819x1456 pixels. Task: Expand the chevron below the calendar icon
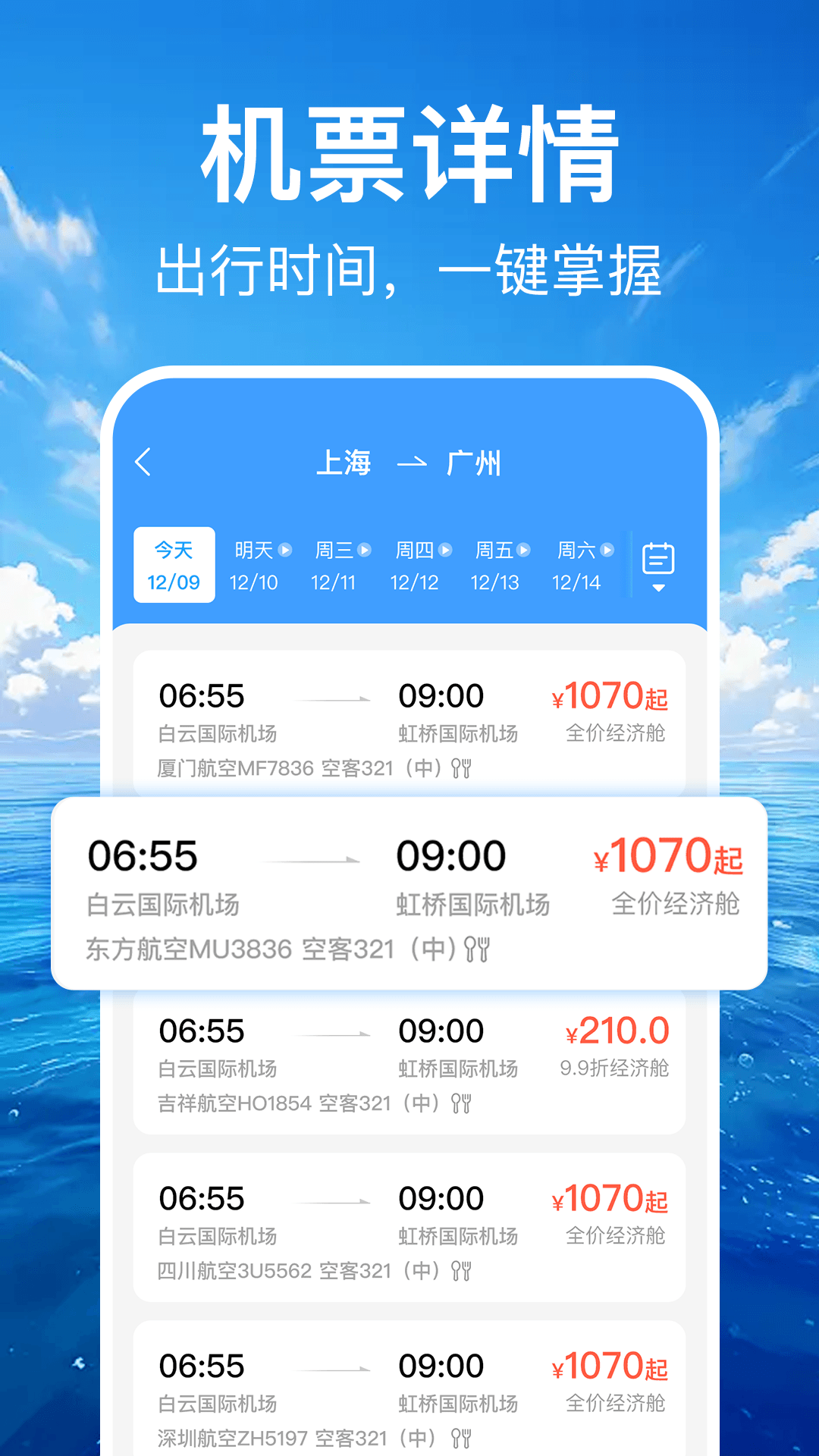(658, 586)
